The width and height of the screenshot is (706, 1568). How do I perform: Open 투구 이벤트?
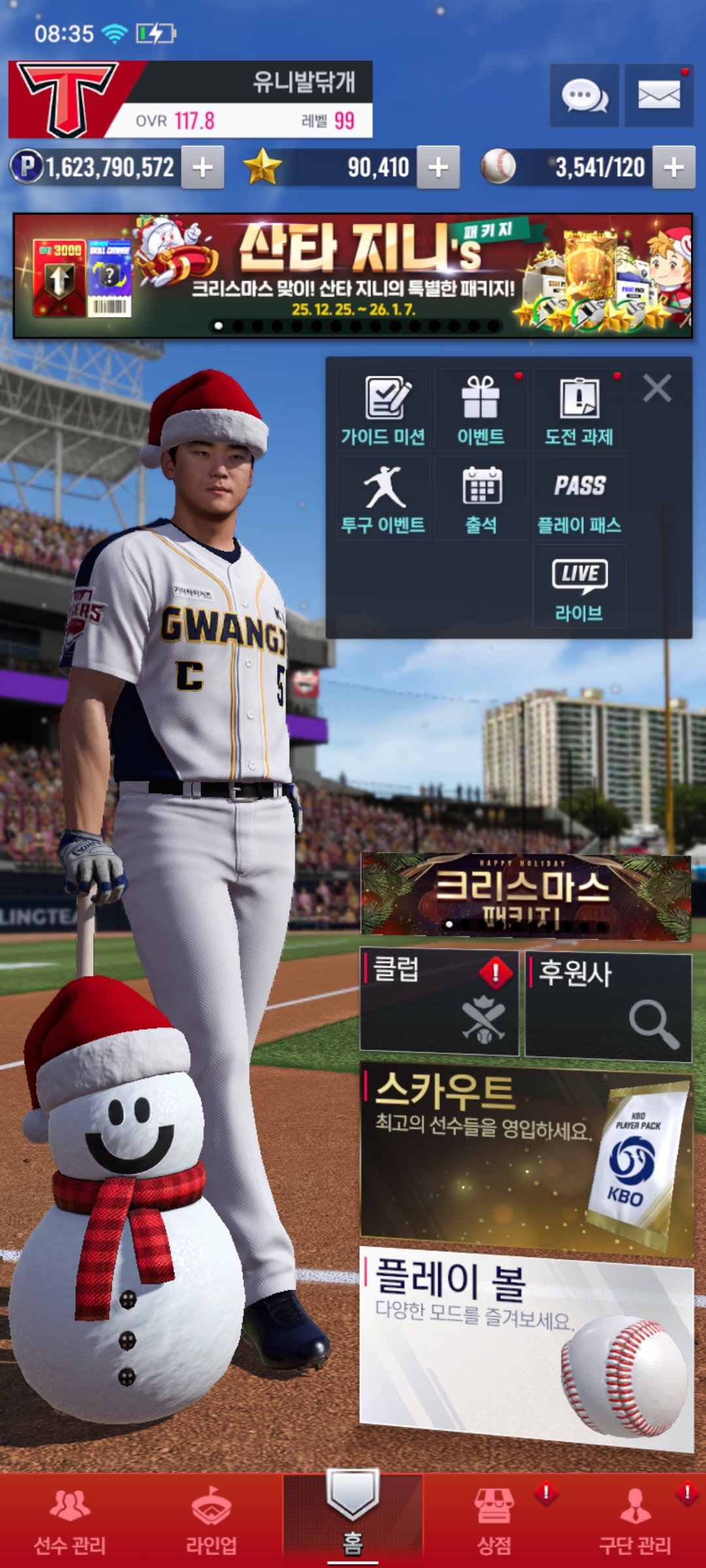(x=384, y=498)
